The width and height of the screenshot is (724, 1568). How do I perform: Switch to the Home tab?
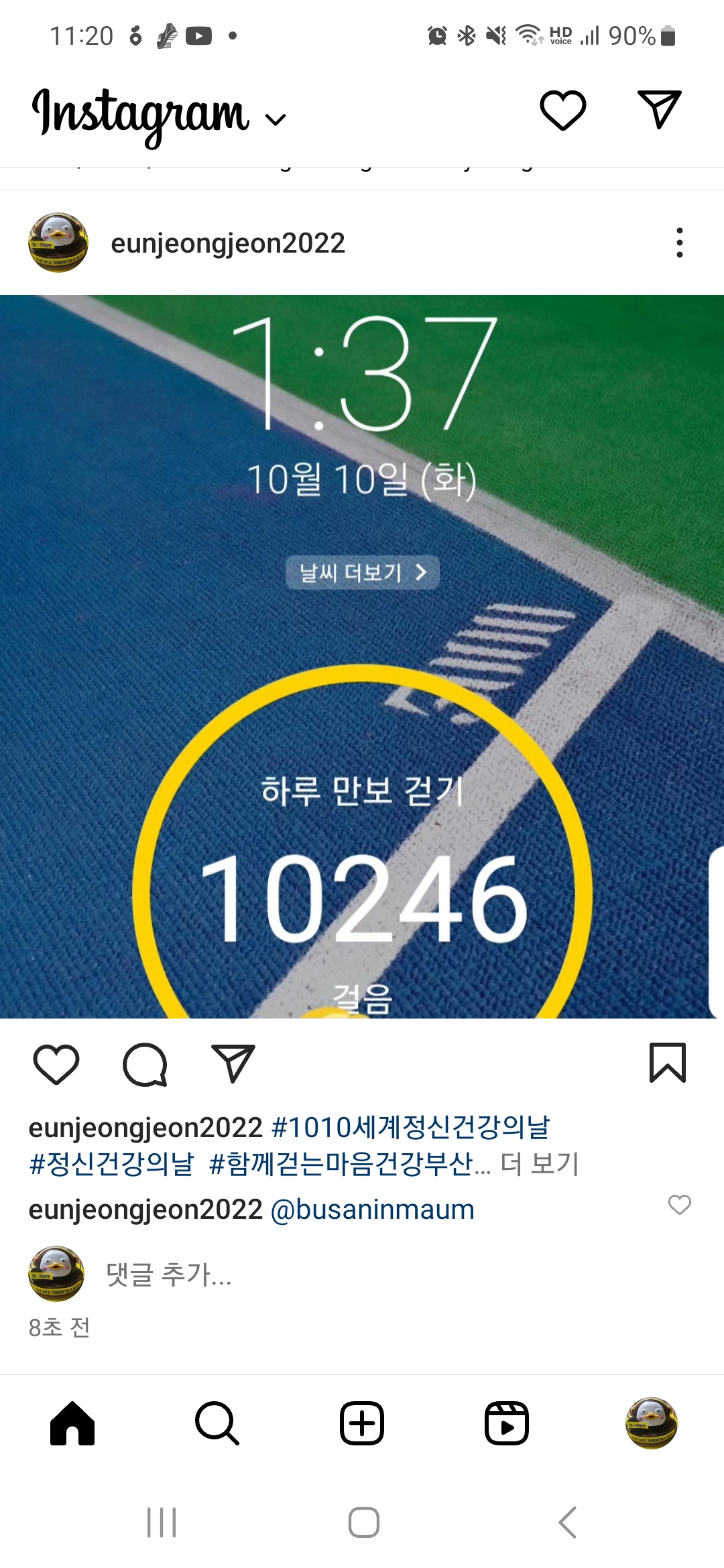point(72,1423)
